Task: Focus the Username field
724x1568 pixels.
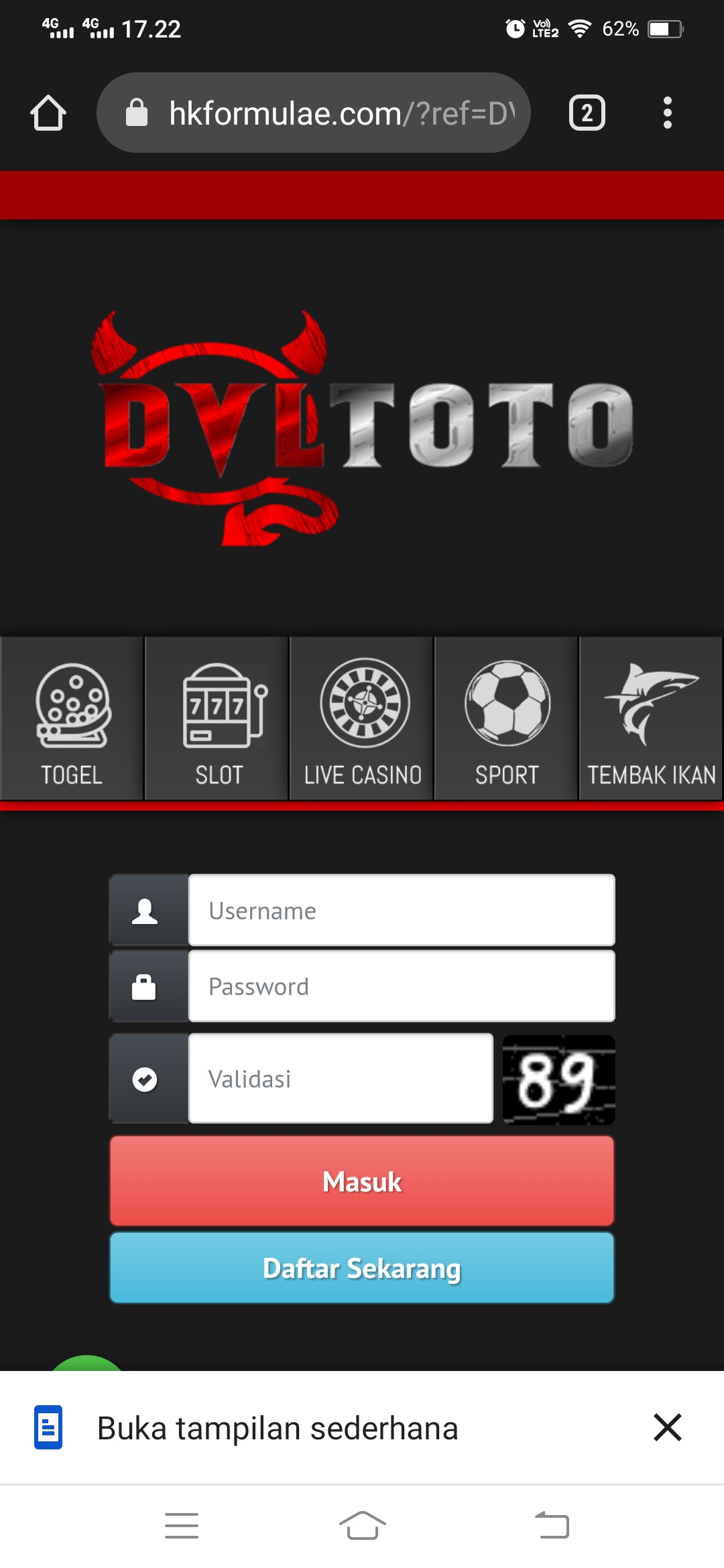Action: (x=401, y=910)
